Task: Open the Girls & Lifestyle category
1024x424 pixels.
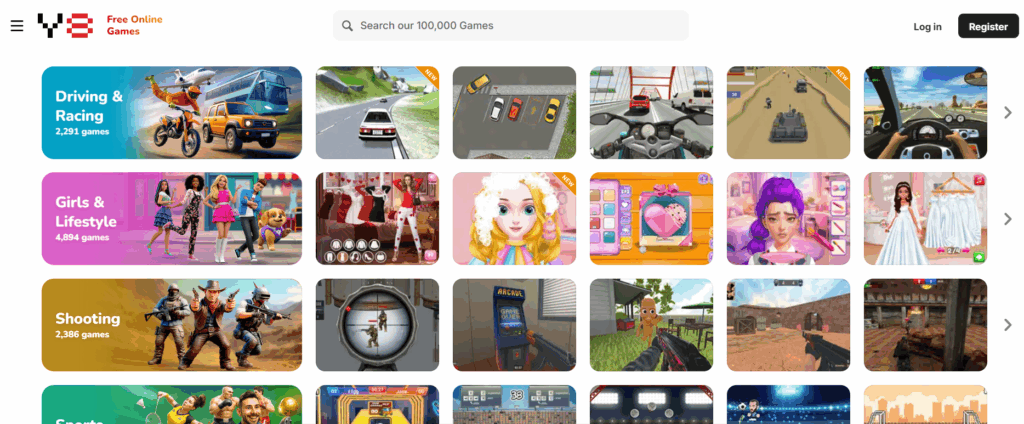Action: (171, 219)
